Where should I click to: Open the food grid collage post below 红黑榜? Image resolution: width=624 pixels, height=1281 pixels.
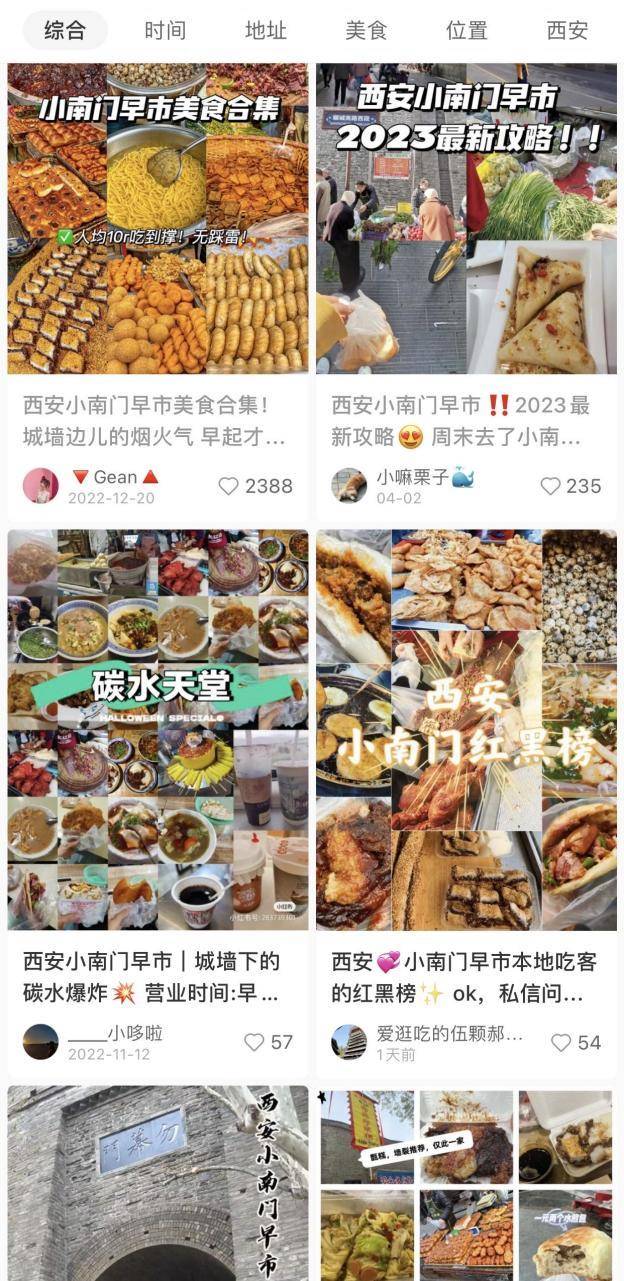(466, 1185)
